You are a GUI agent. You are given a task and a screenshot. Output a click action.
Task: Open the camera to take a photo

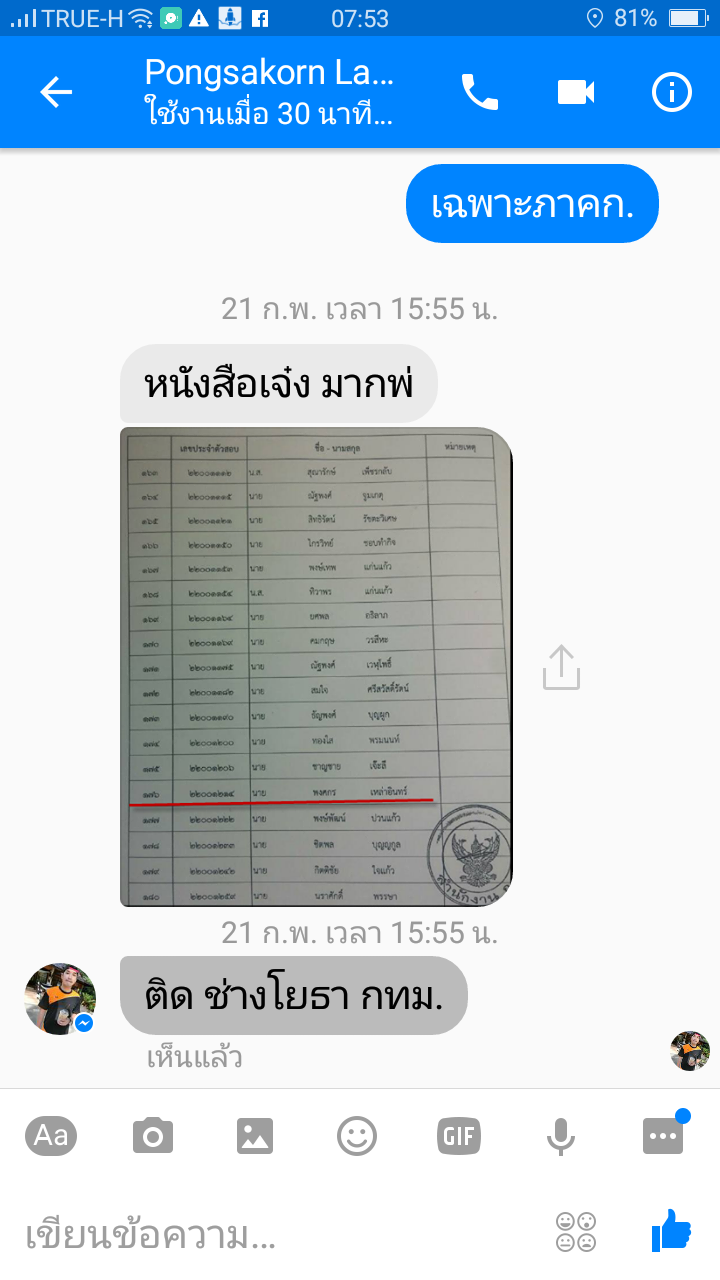[153, 1136]
